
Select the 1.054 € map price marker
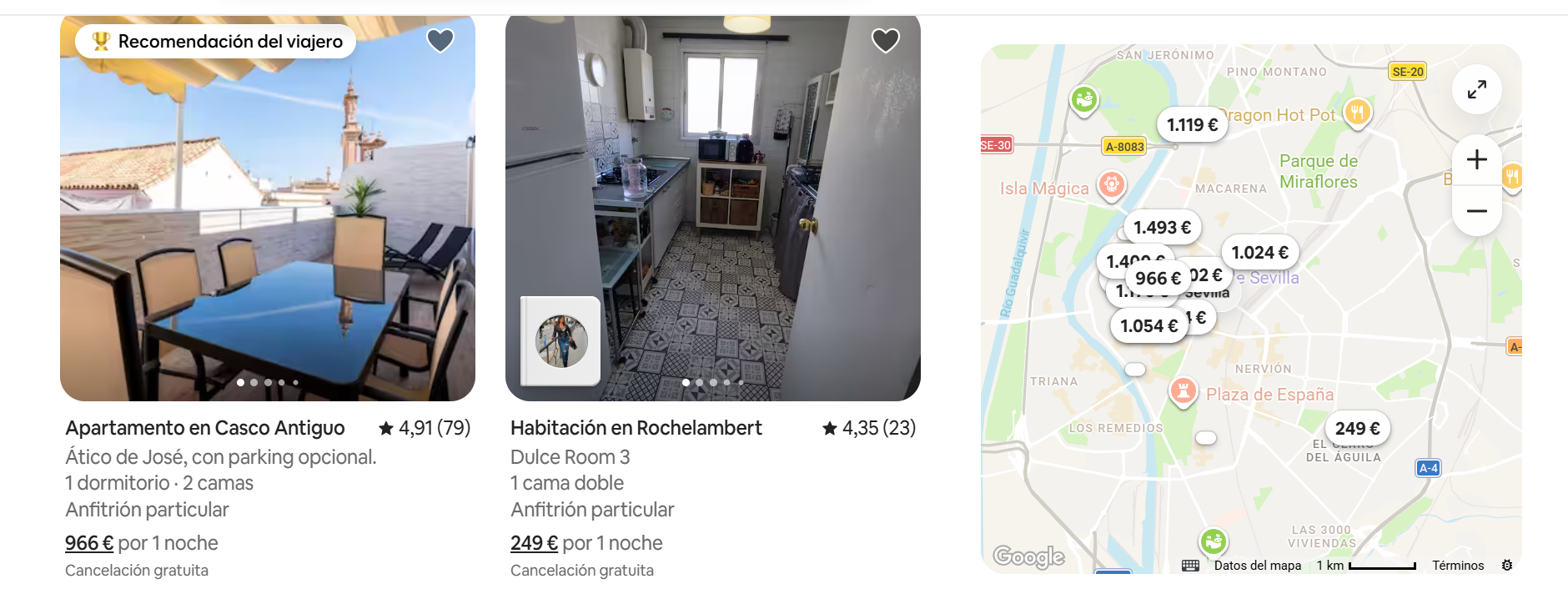pos(1148,326)
